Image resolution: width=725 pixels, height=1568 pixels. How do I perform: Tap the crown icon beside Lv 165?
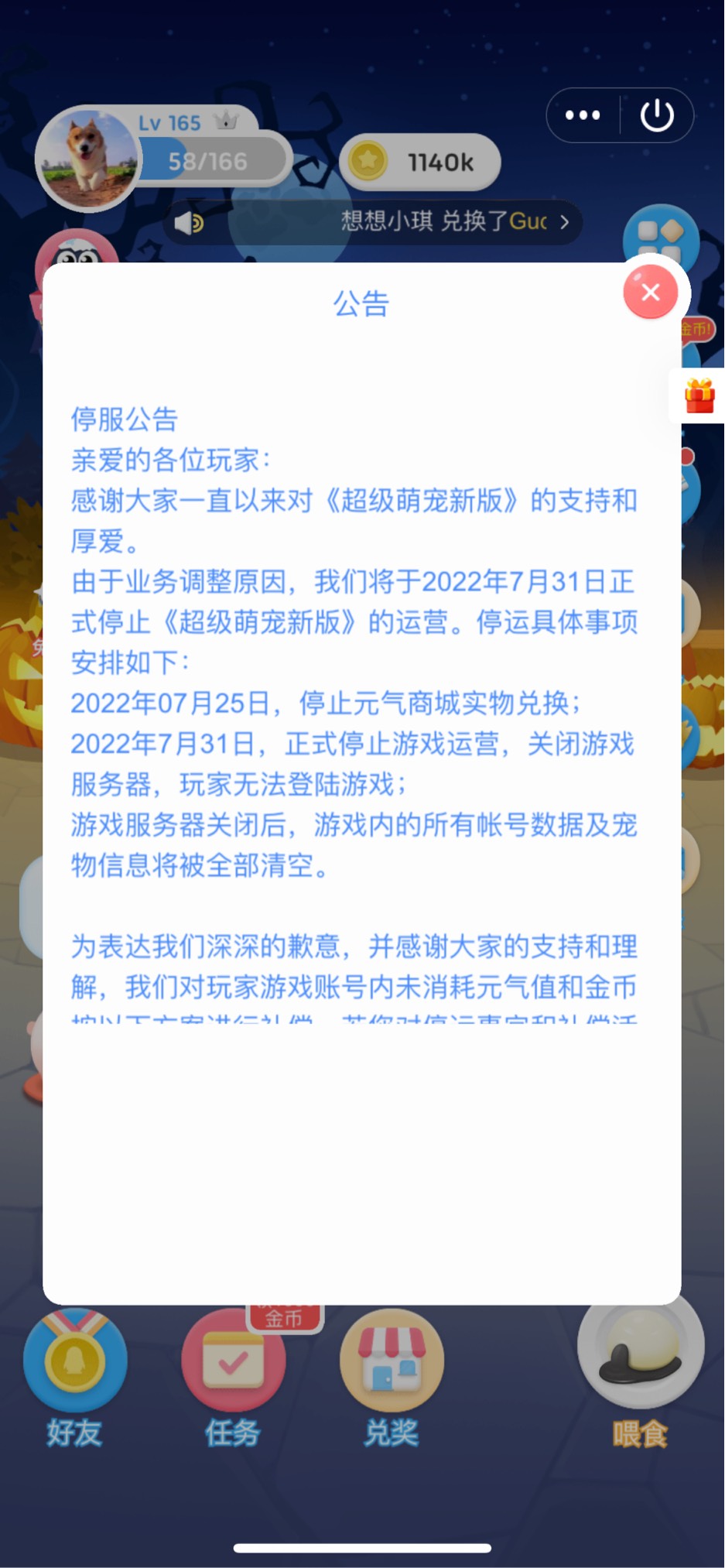(225, 122)
